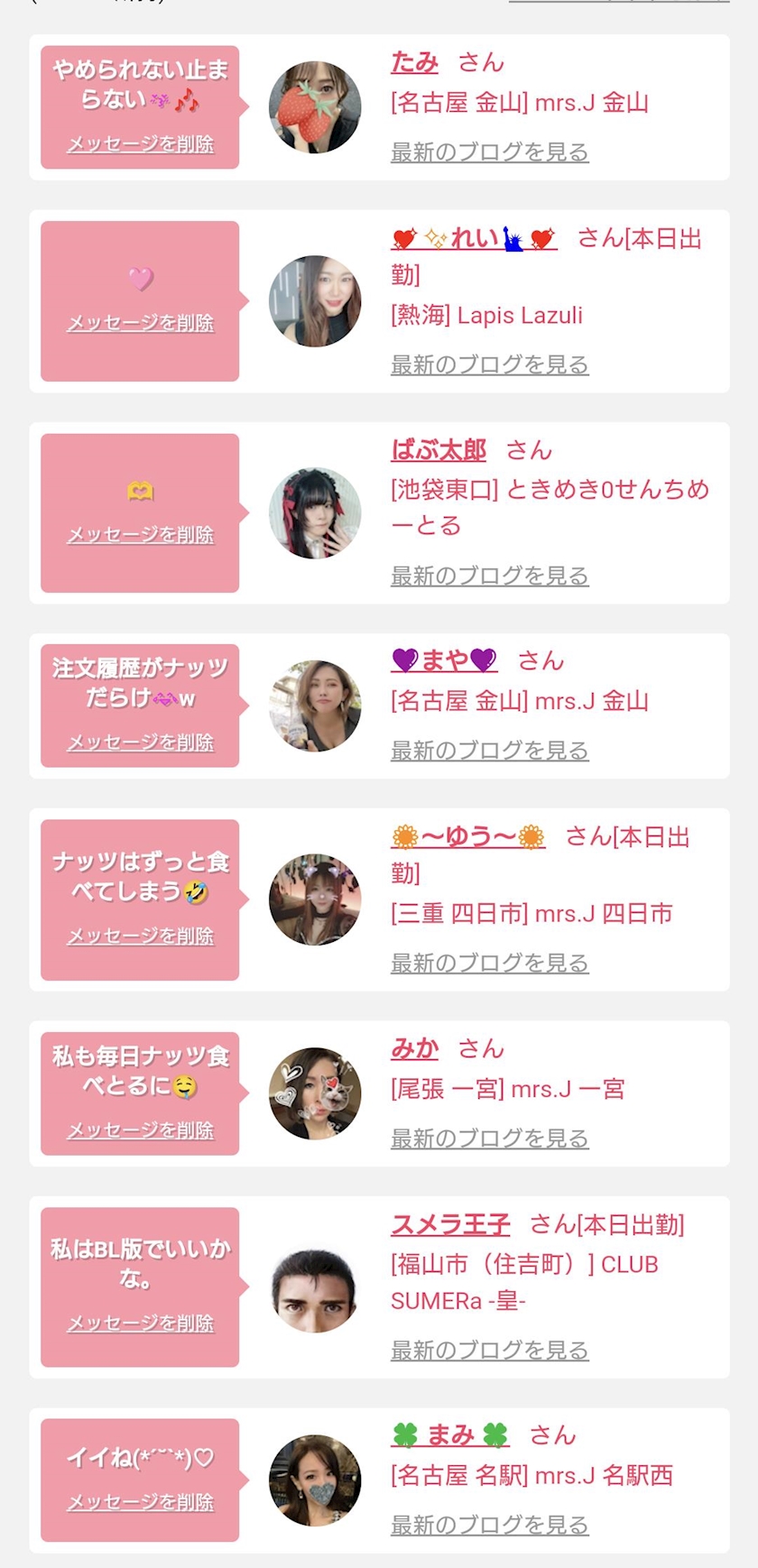View スメラ王子's latest blog

coord(489,1351)
